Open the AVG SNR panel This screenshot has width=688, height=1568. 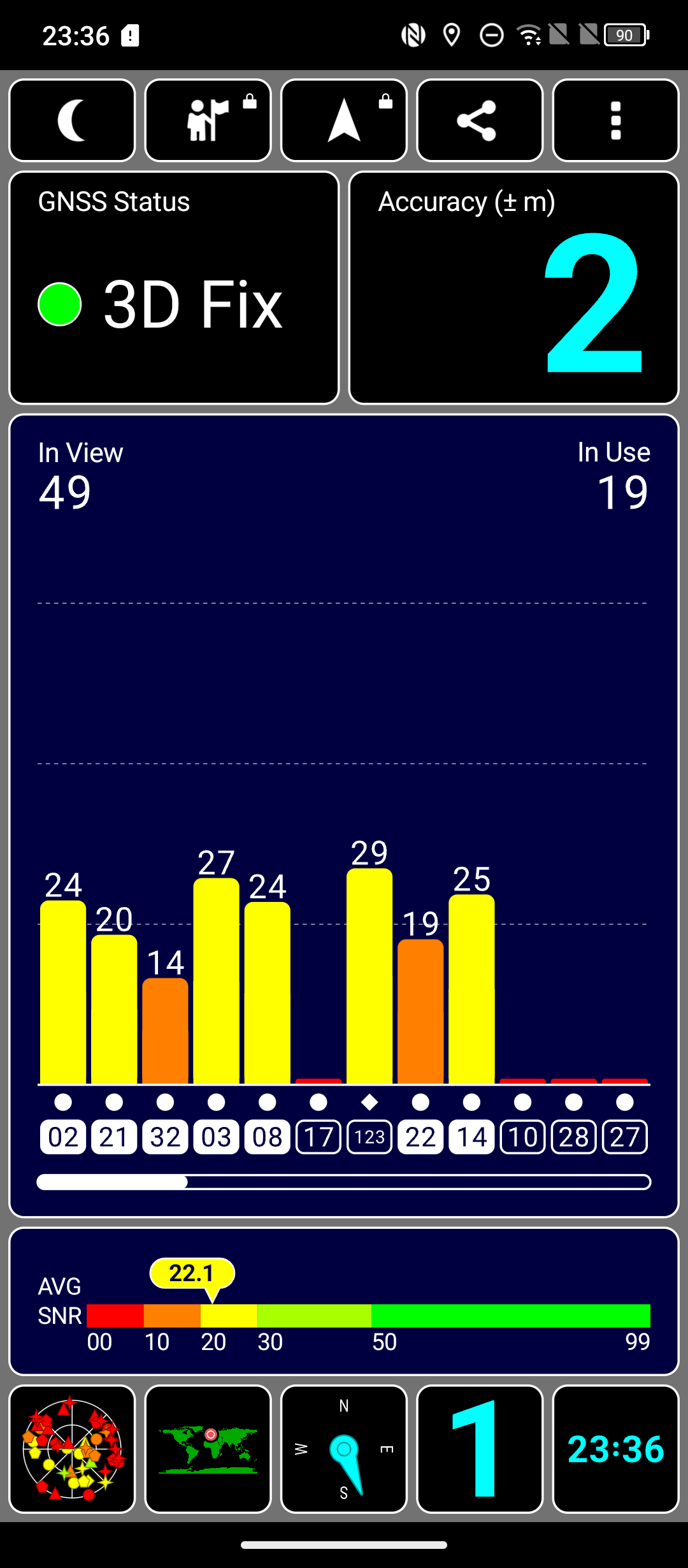(344, 1302)
